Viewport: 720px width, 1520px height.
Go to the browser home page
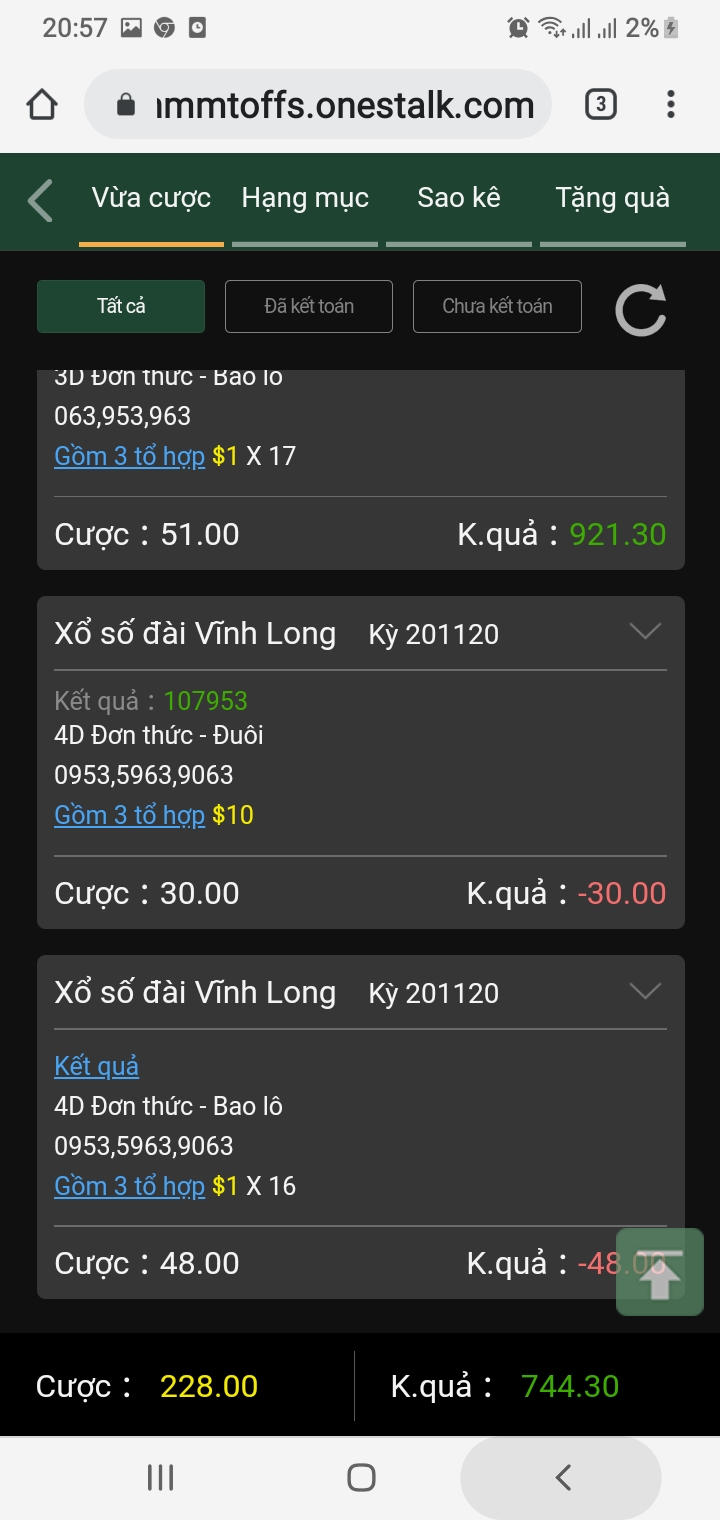pos(42,104)
